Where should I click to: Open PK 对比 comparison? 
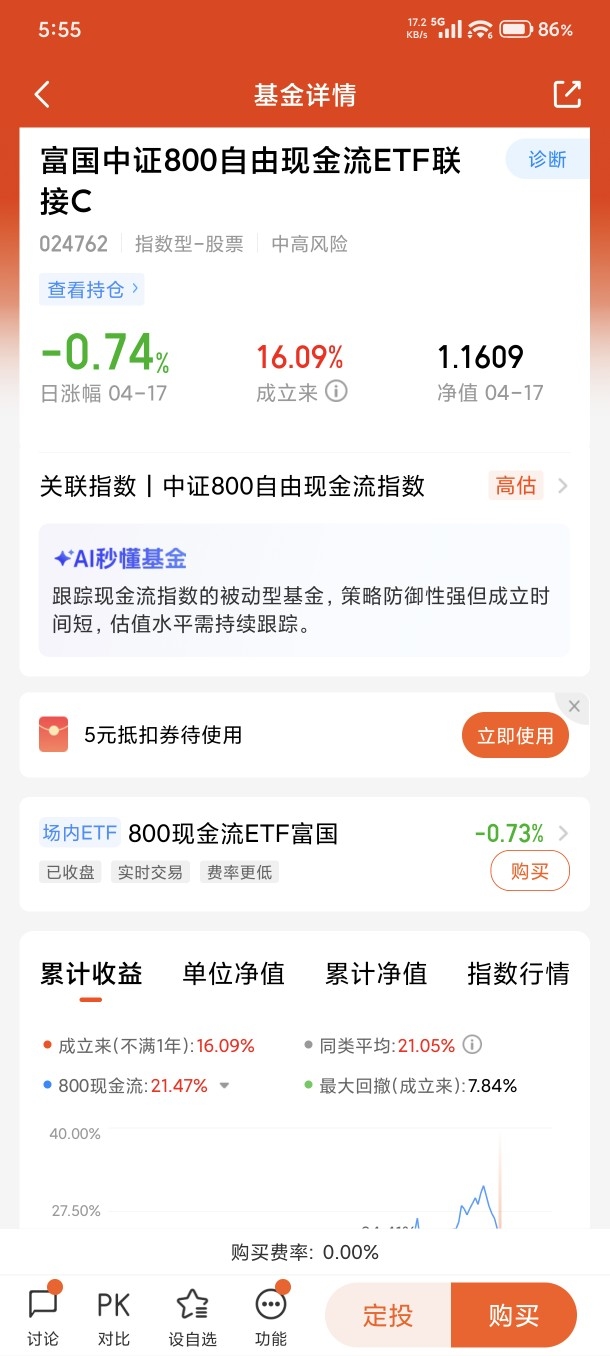click(x=114, y=1315)
